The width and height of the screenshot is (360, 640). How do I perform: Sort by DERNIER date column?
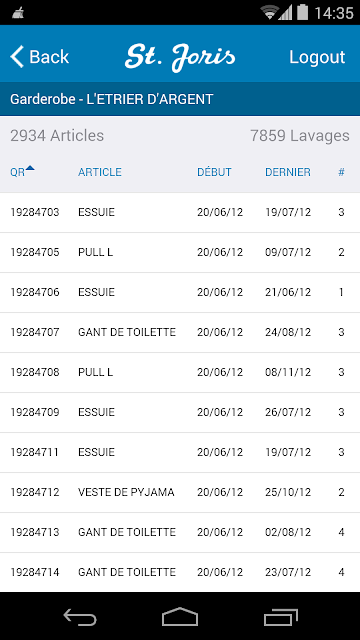[x=288, y=172]
